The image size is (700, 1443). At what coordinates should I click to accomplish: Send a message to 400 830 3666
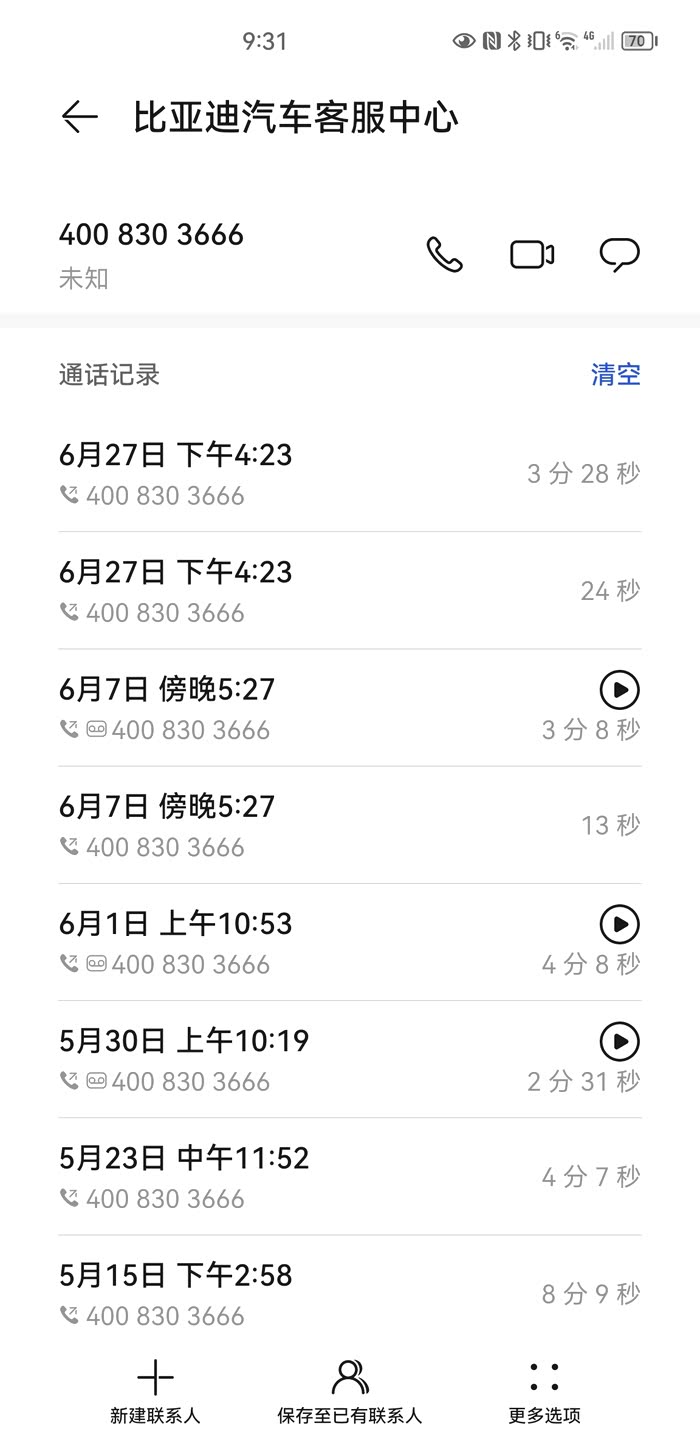point(619,255)
